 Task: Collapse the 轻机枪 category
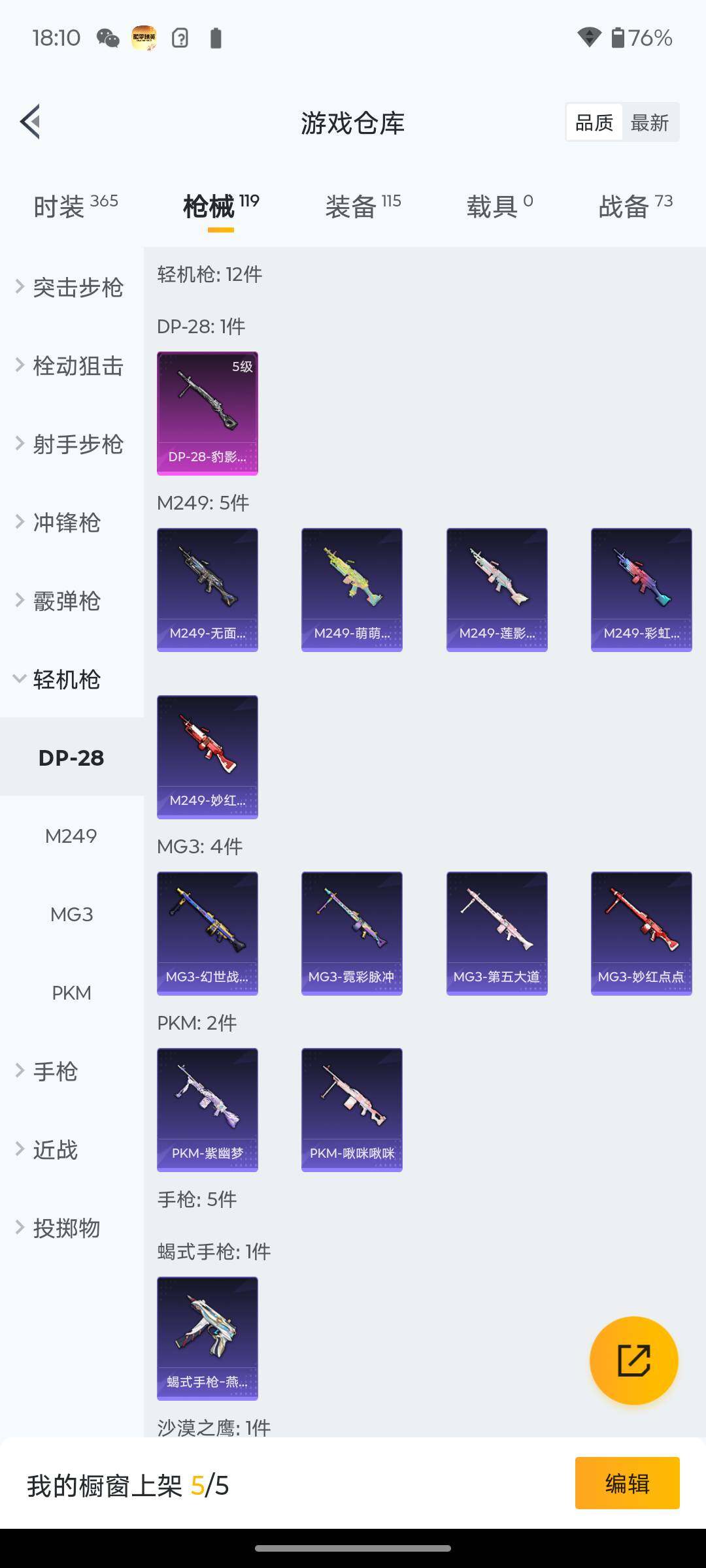click(x=65, y=679)
